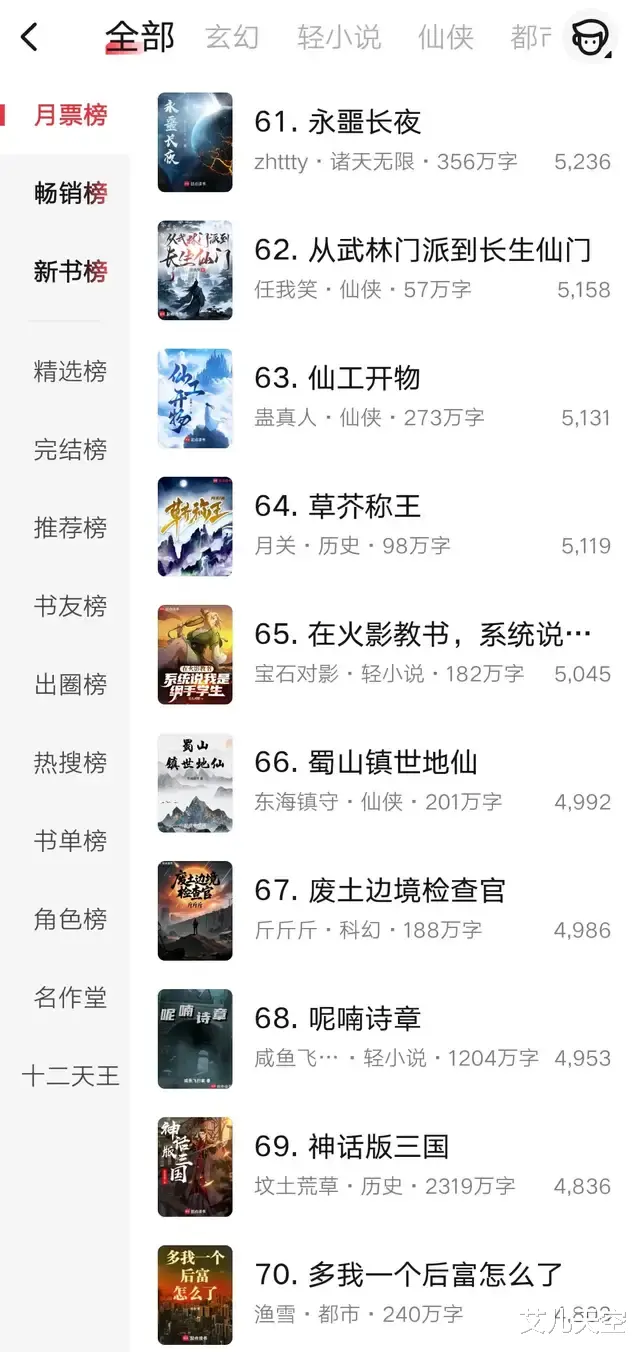
Task: Open 蜀山镇世地仙 book page
Action: point(365,762)
